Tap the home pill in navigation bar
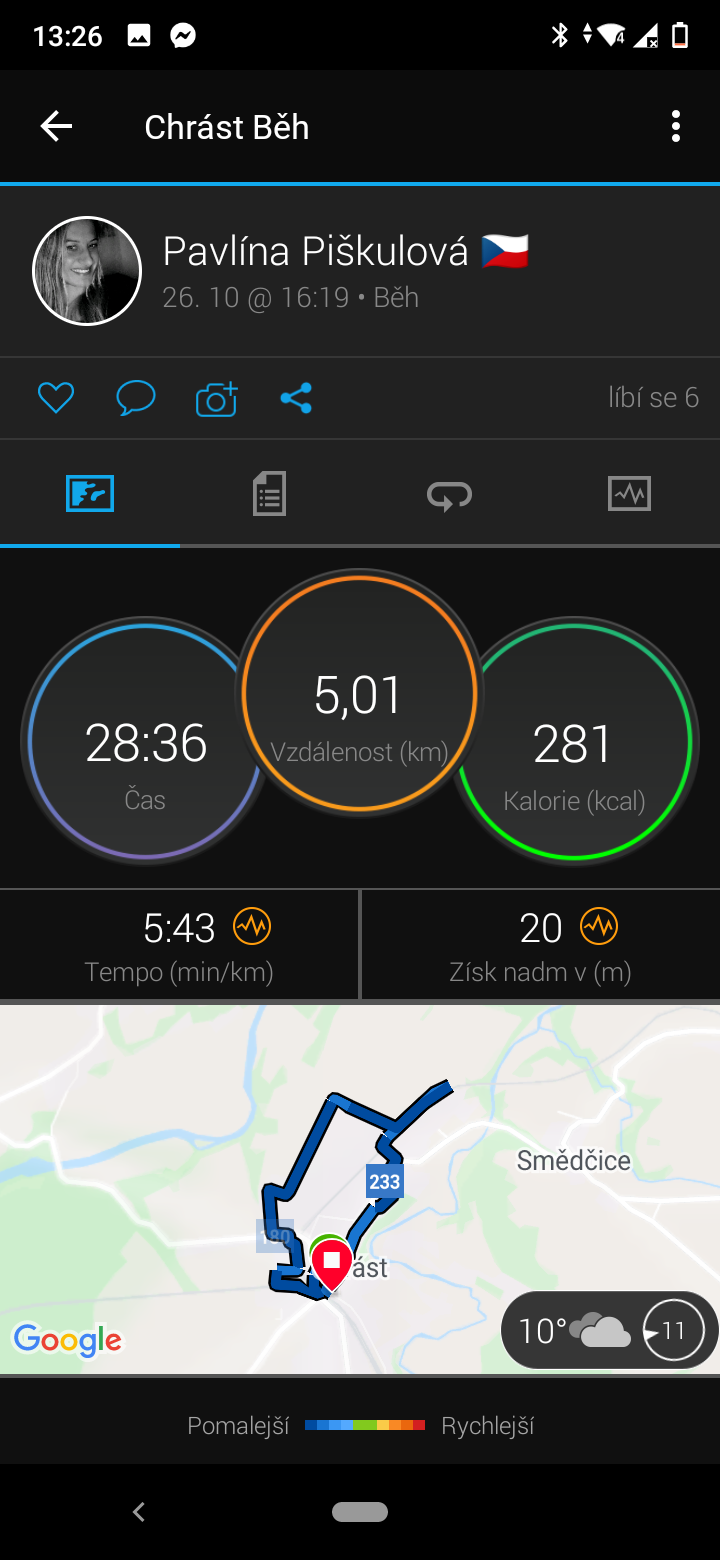The width and height of the screenshot is (720, 1560). point(360,1512)
